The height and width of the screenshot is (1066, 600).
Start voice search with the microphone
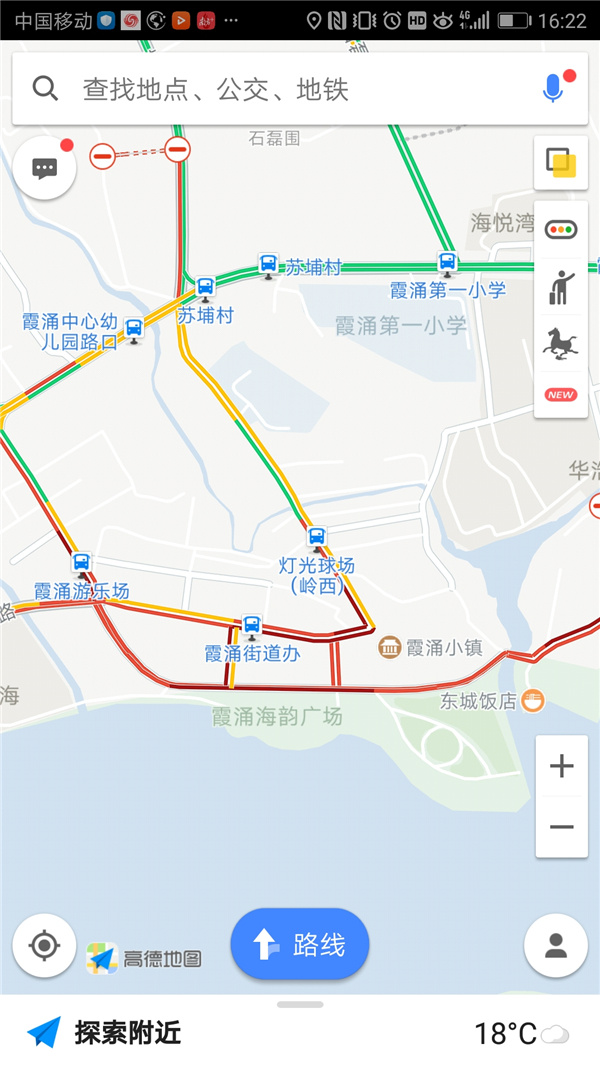click(553, 88)
